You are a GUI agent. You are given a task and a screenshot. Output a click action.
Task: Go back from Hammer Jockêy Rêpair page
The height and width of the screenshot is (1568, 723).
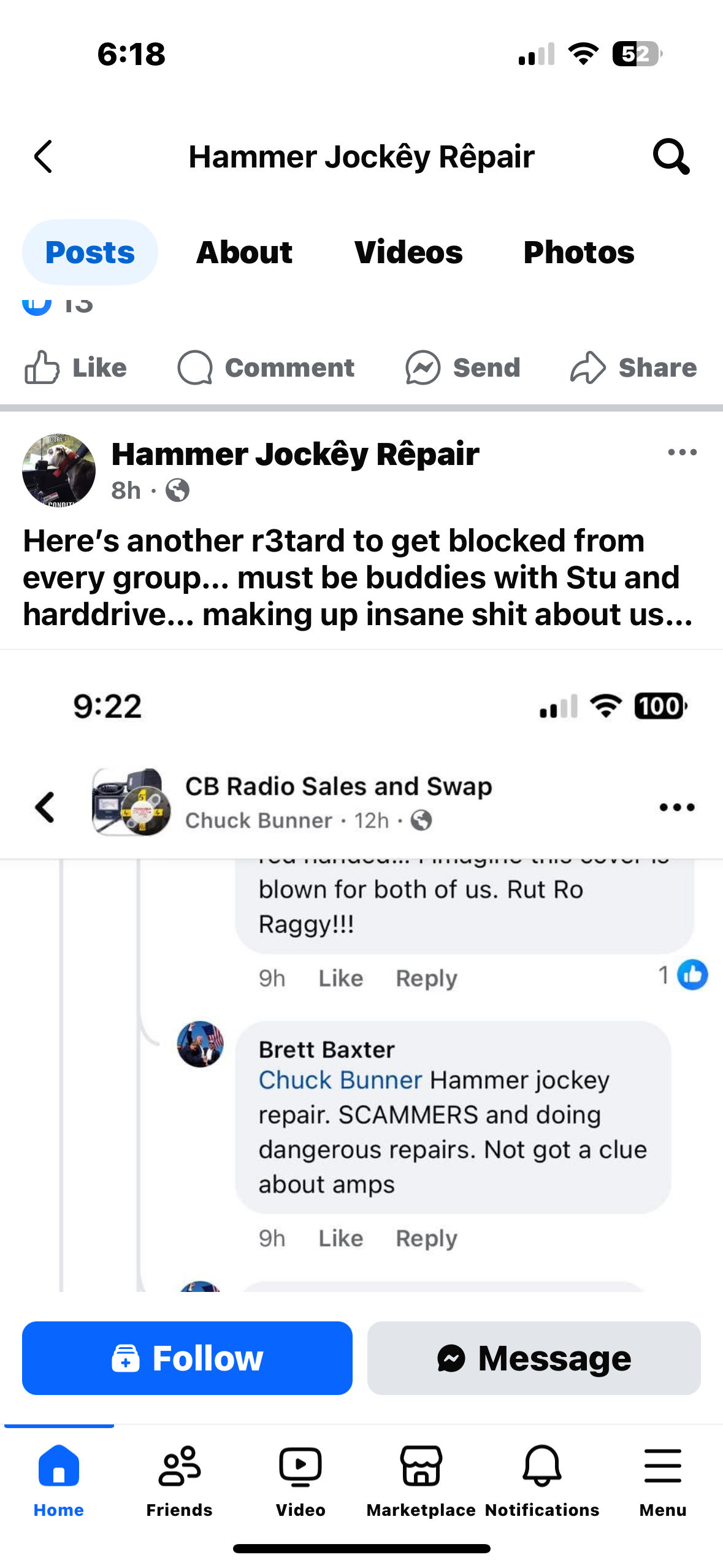(43, 157)
